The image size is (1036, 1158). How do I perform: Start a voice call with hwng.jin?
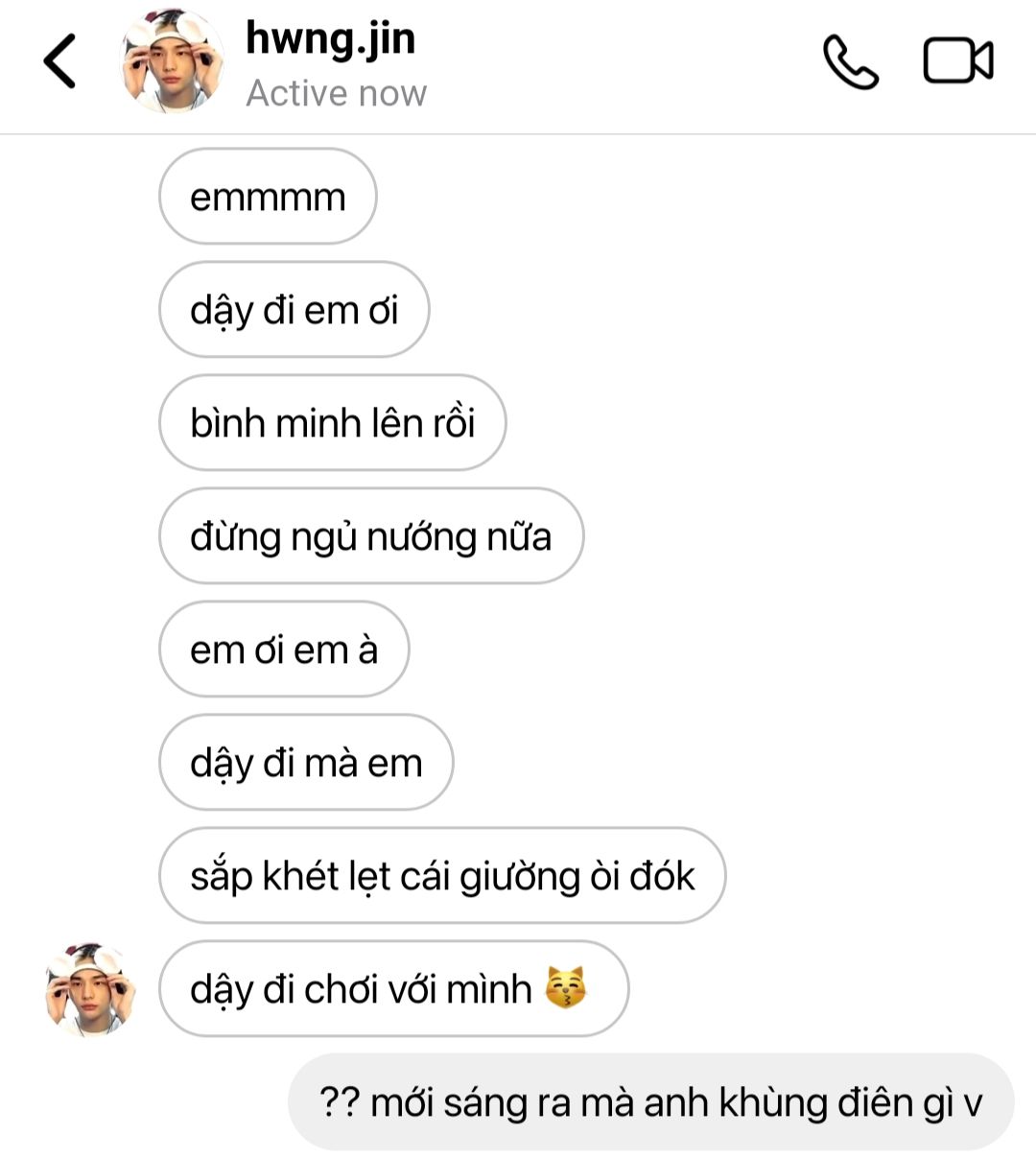(850, 62)
